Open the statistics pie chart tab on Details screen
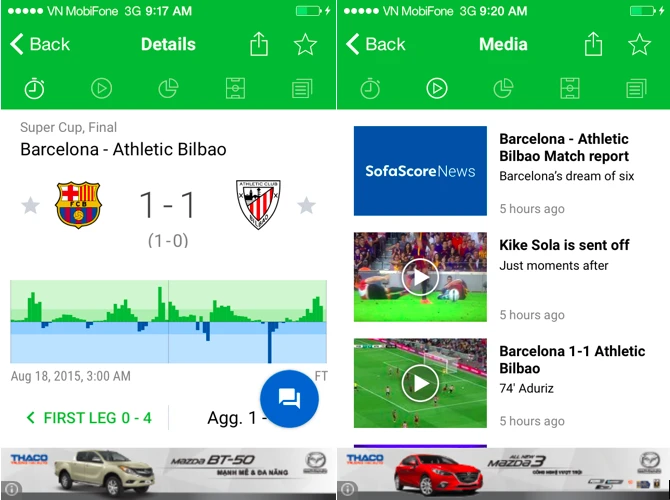Screen dimensions: 670x500 pyautogui.click(x=168, y=89)
